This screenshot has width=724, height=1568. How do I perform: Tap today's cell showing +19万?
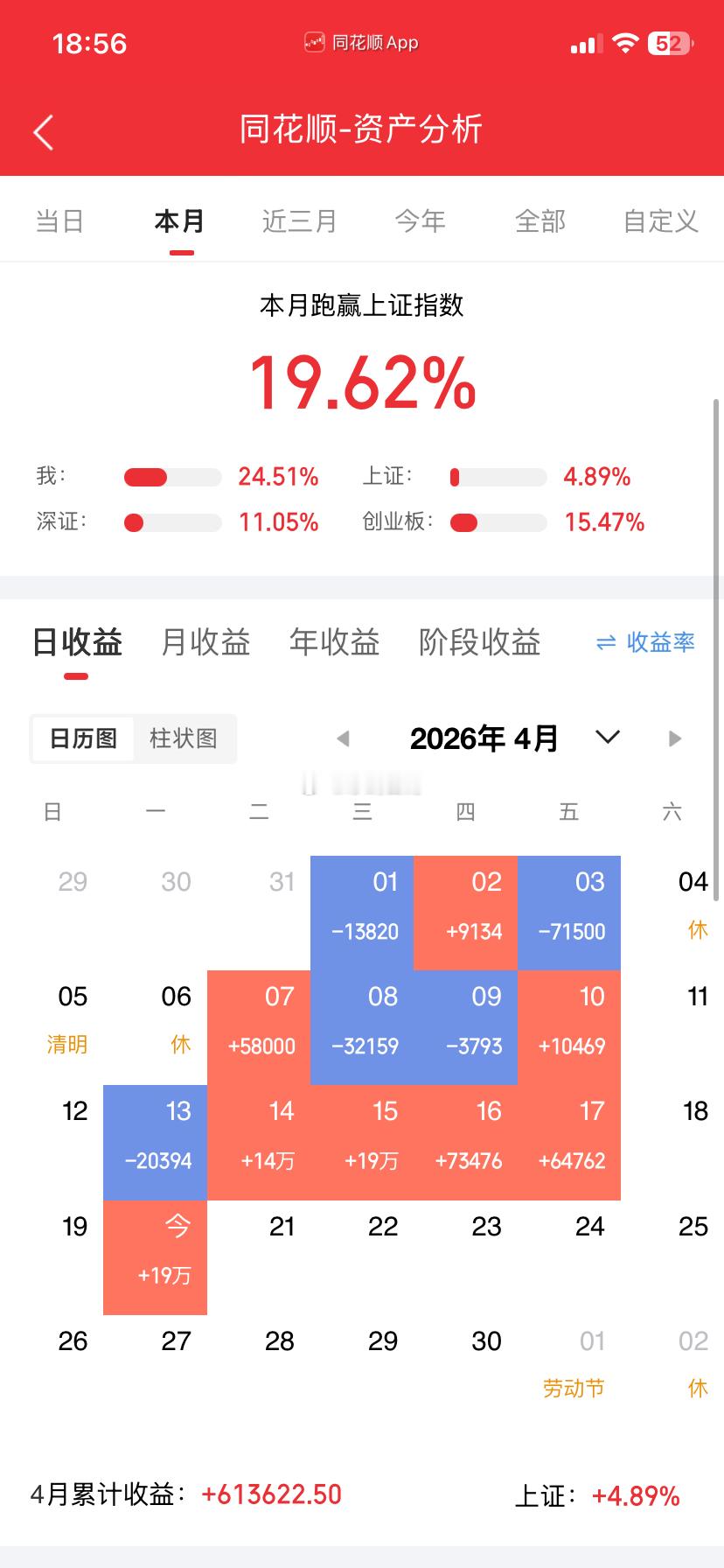(155, 1253)
